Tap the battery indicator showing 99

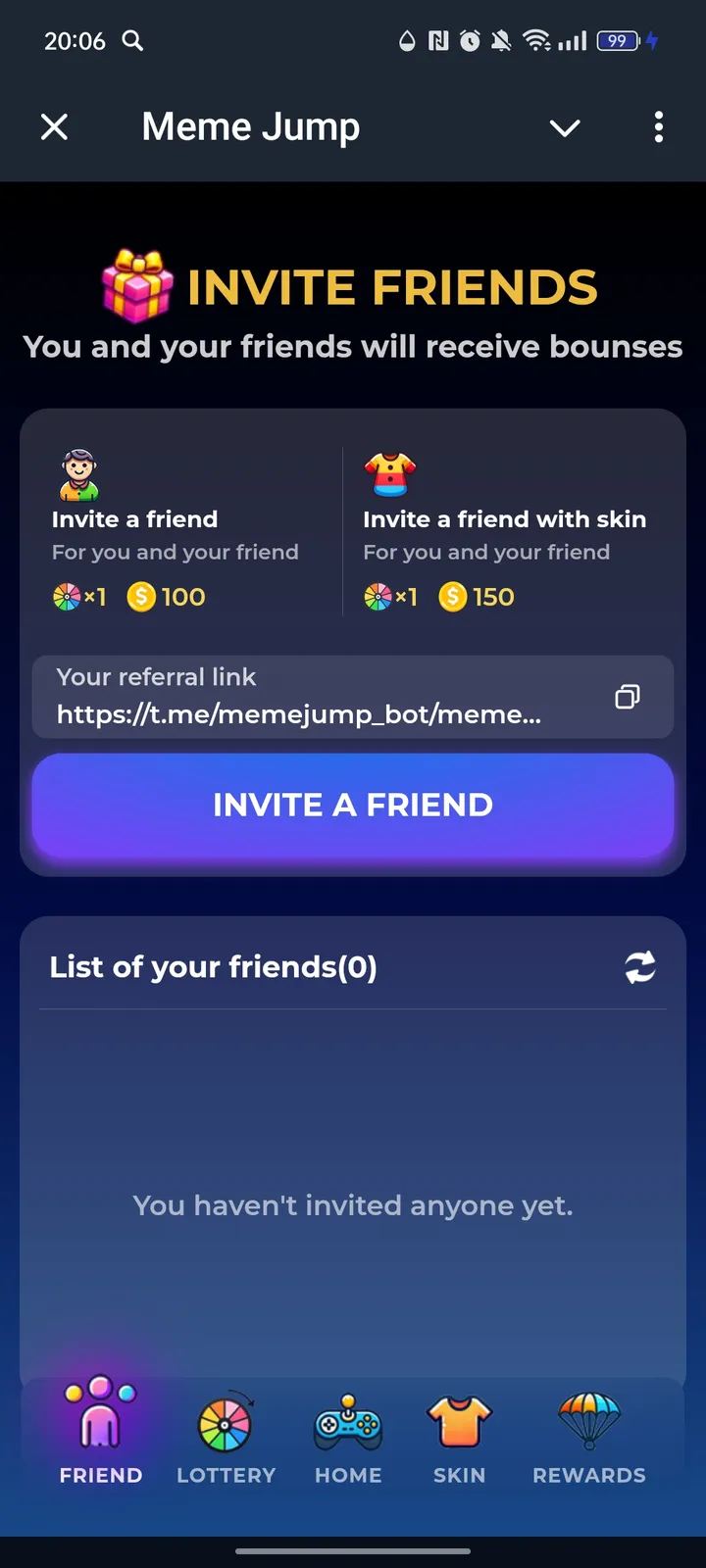pyautogui.click(x=618, y=41)
